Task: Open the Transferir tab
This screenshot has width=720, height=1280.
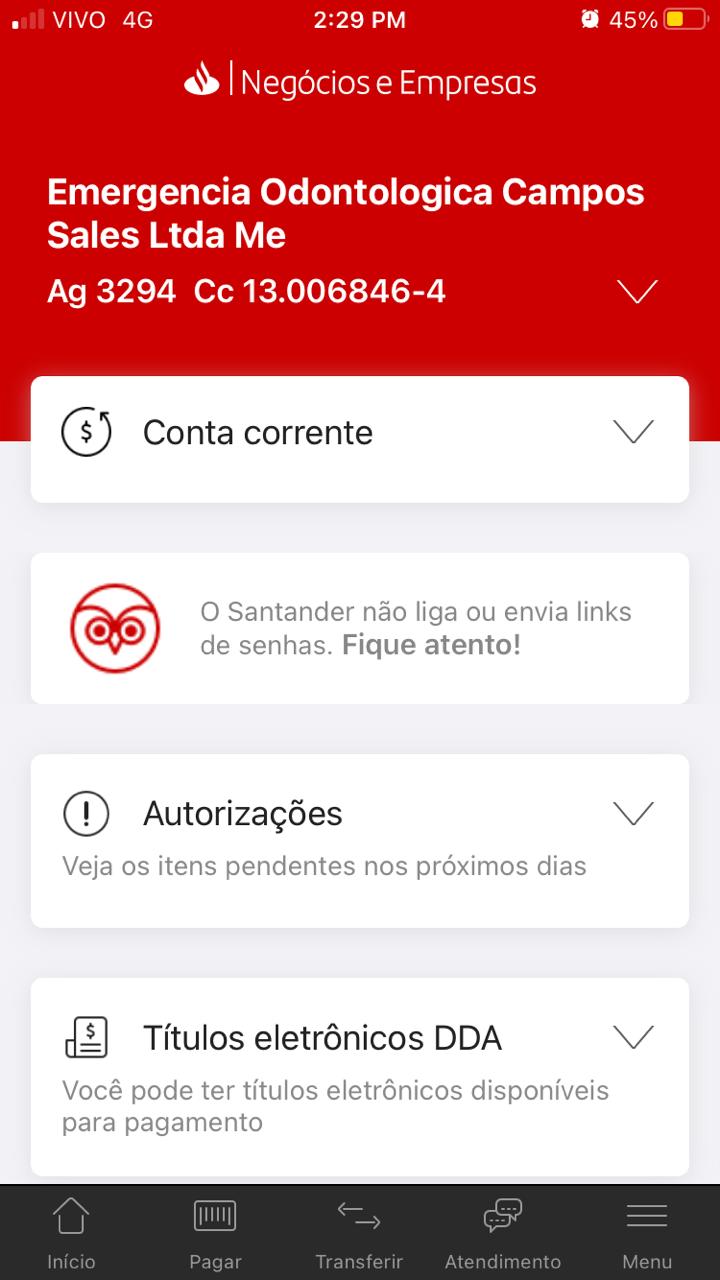Action: click(359, 1234)
